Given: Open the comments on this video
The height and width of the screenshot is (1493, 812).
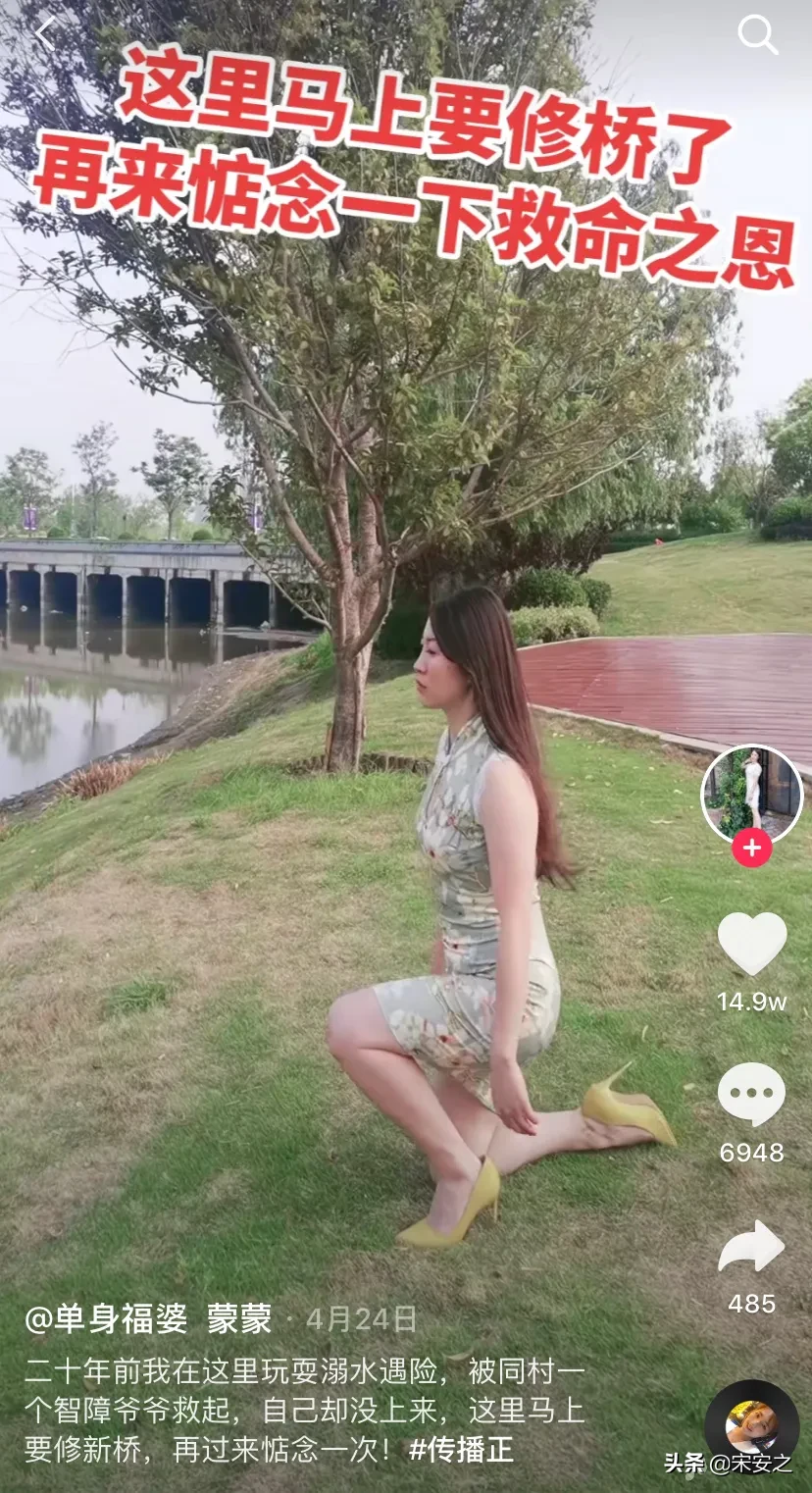Looking at the screenshot, I should click(751, 1095).
